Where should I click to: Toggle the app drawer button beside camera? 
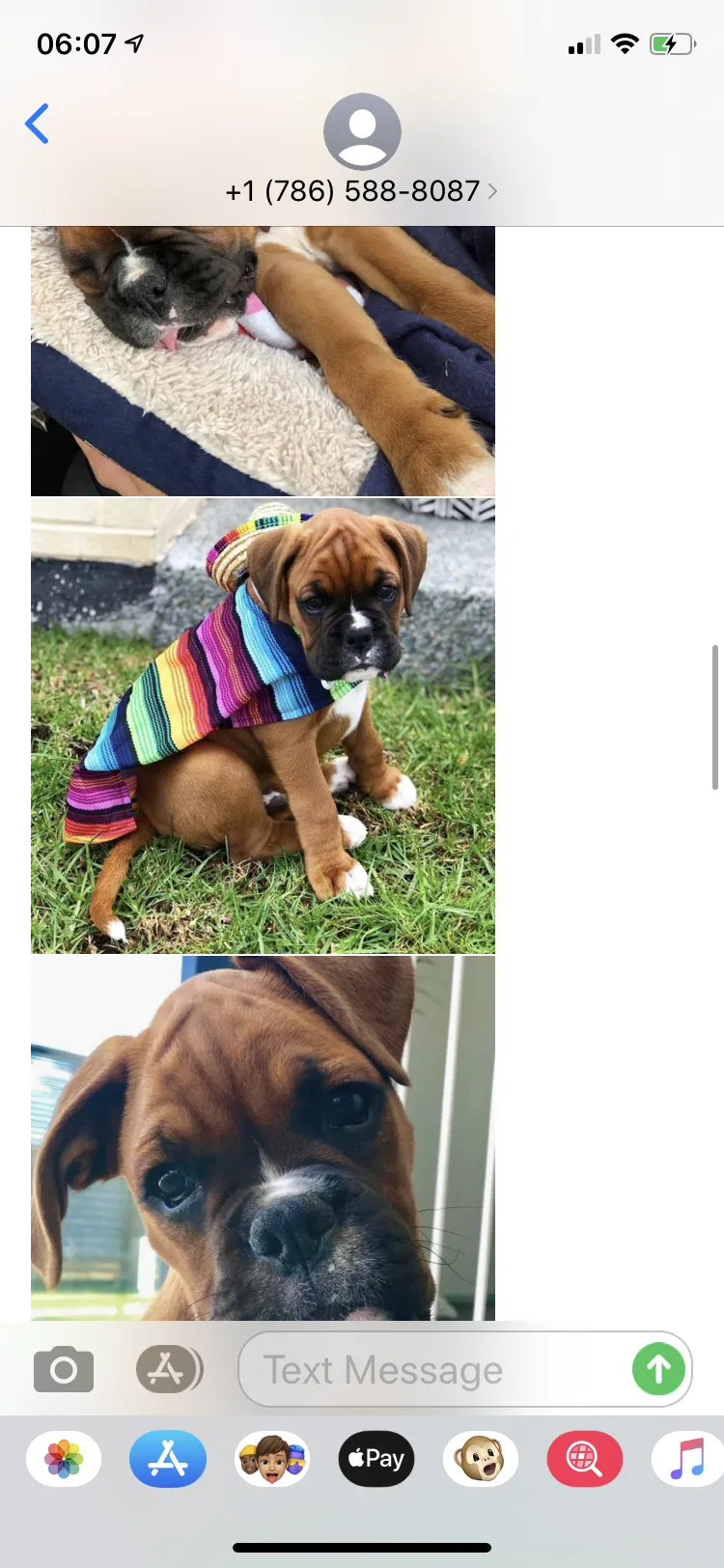pos(169,1369)
